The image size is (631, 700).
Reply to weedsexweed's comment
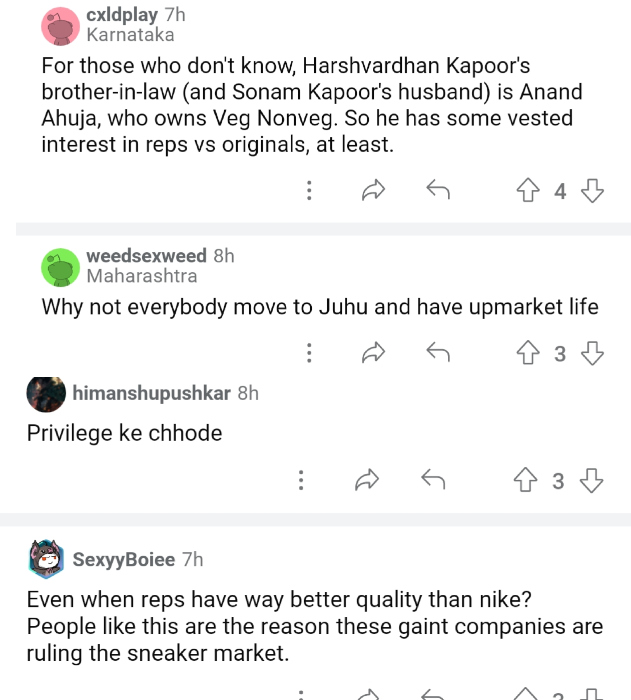(438, 352)
